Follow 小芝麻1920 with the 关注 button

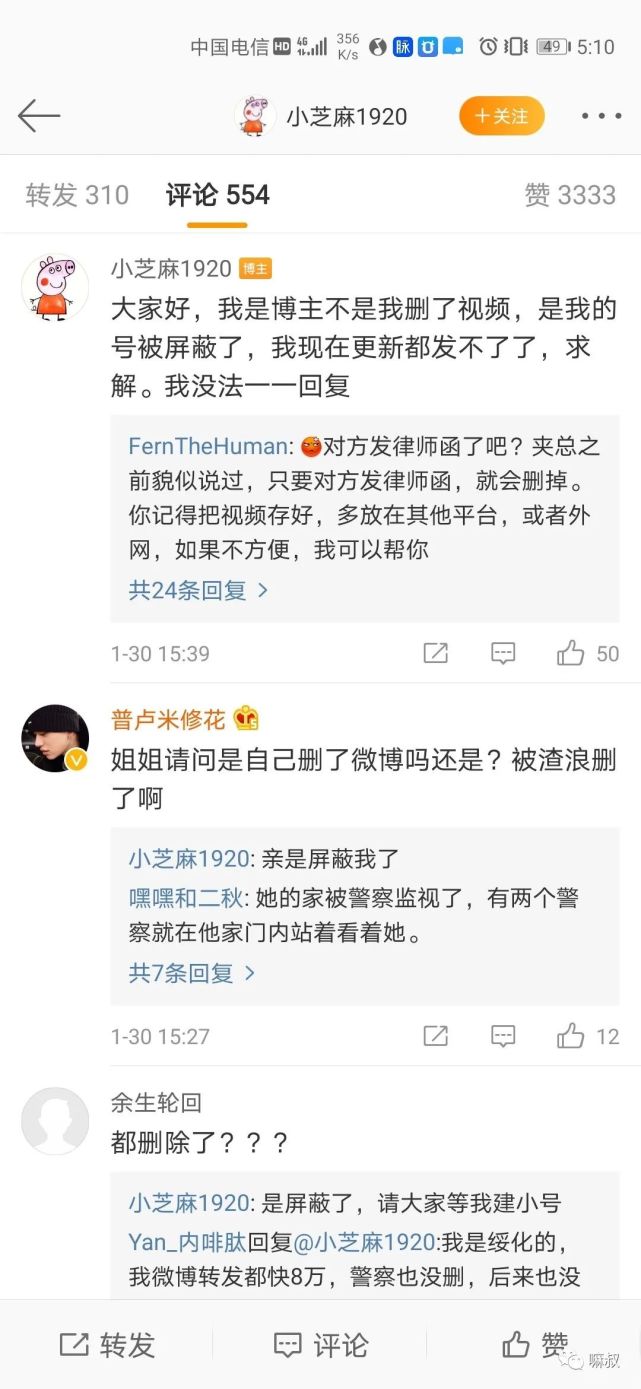point(501,116)
